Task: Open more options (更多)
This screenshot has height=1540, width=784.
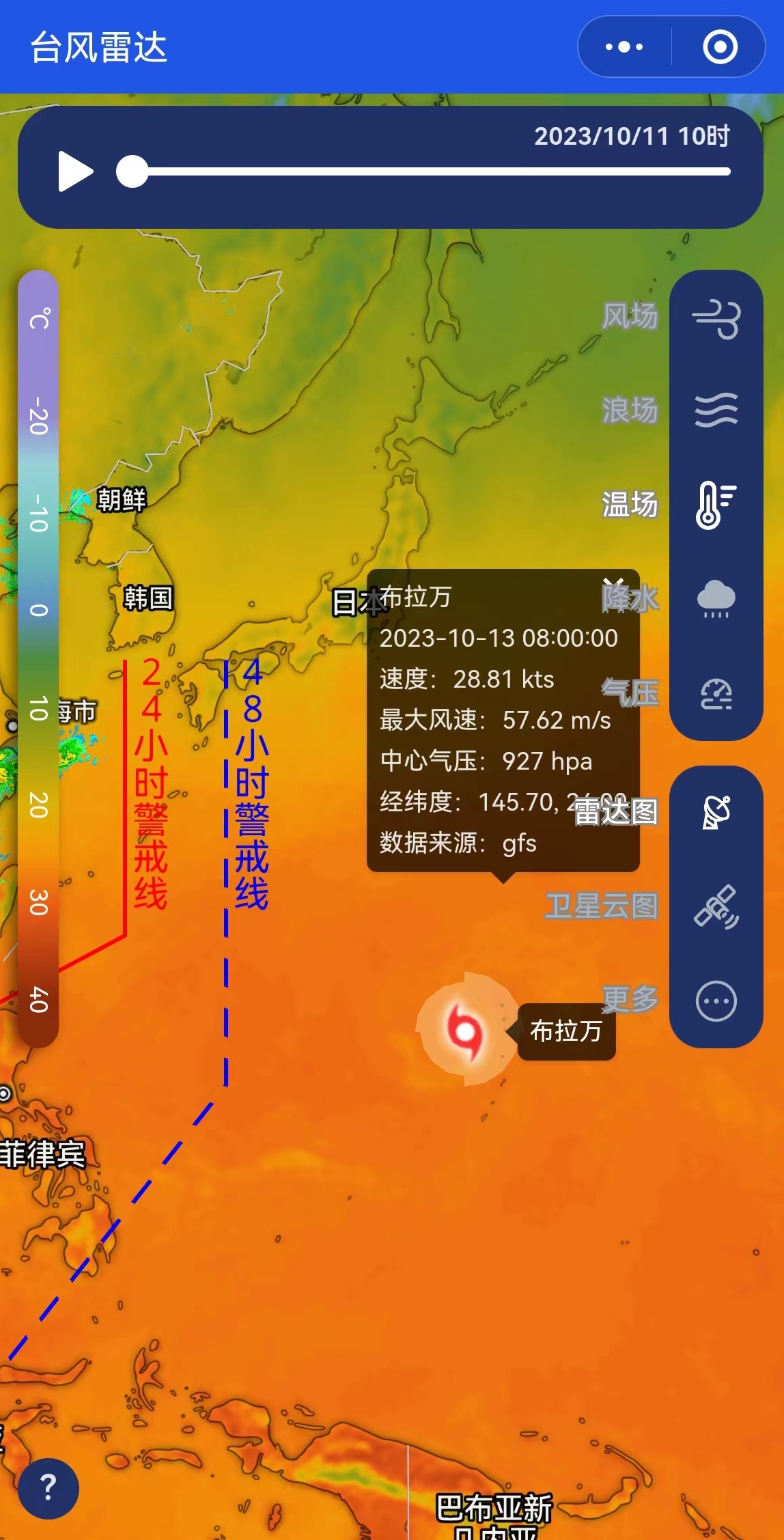Action: tap(716, 1001)
